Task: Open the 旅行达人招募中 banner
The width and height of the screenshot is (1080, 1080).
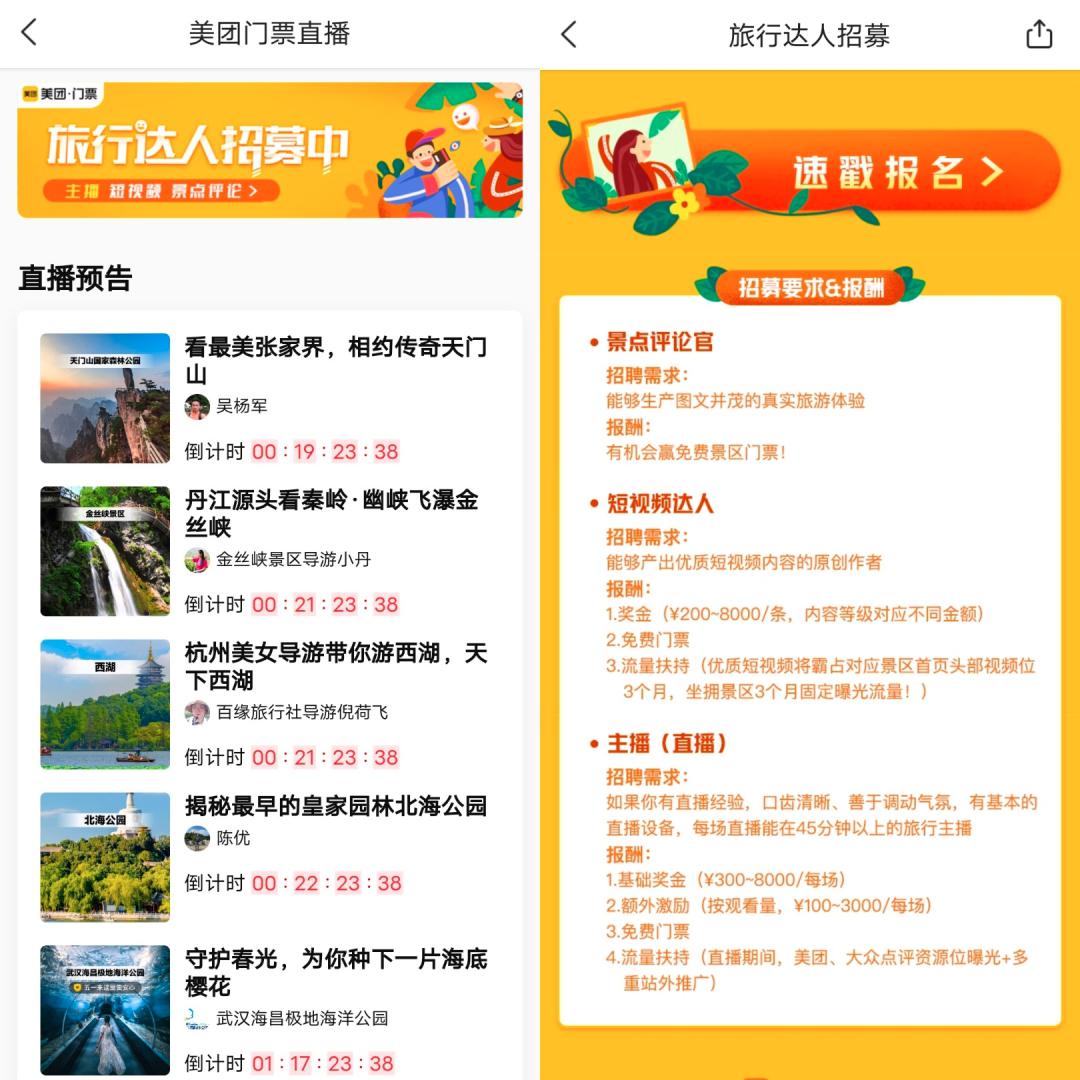Action: 269,150
